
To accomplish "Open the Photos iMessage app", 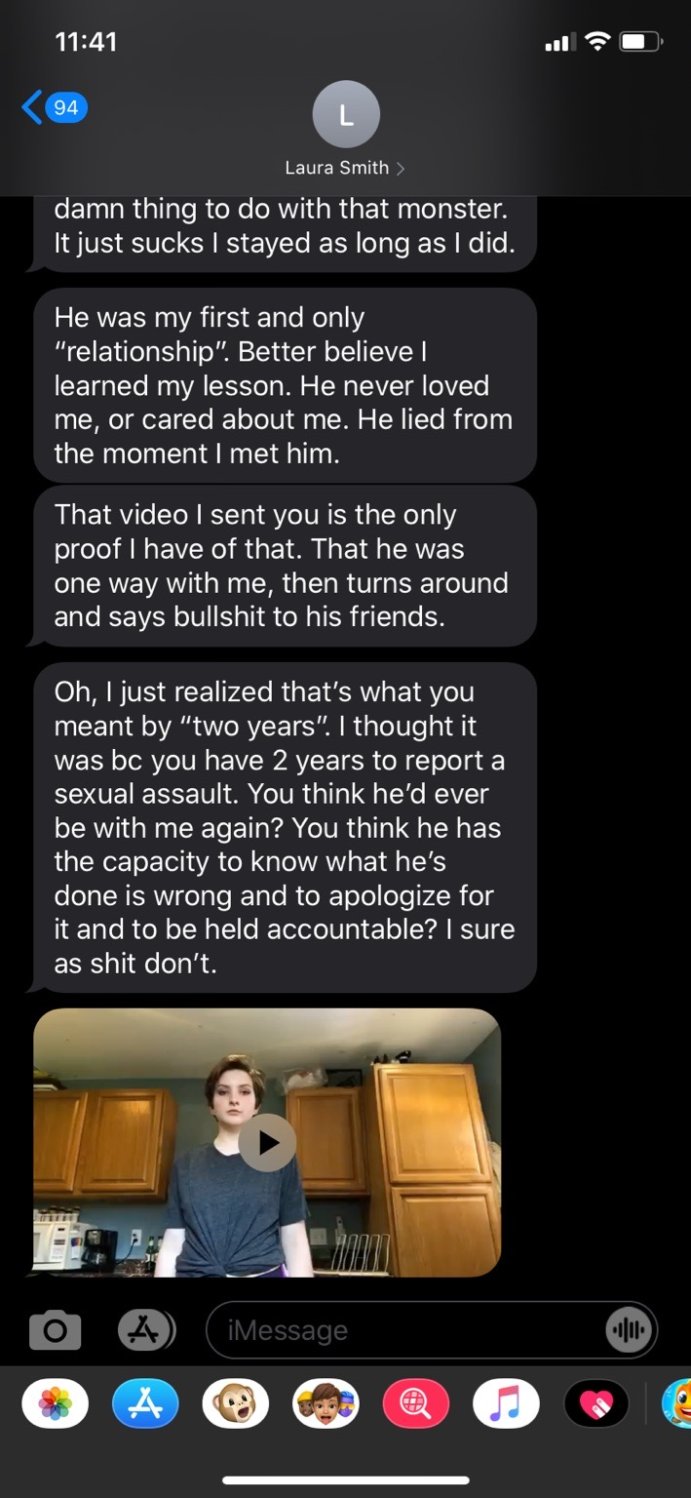I will click(55, 1404).
